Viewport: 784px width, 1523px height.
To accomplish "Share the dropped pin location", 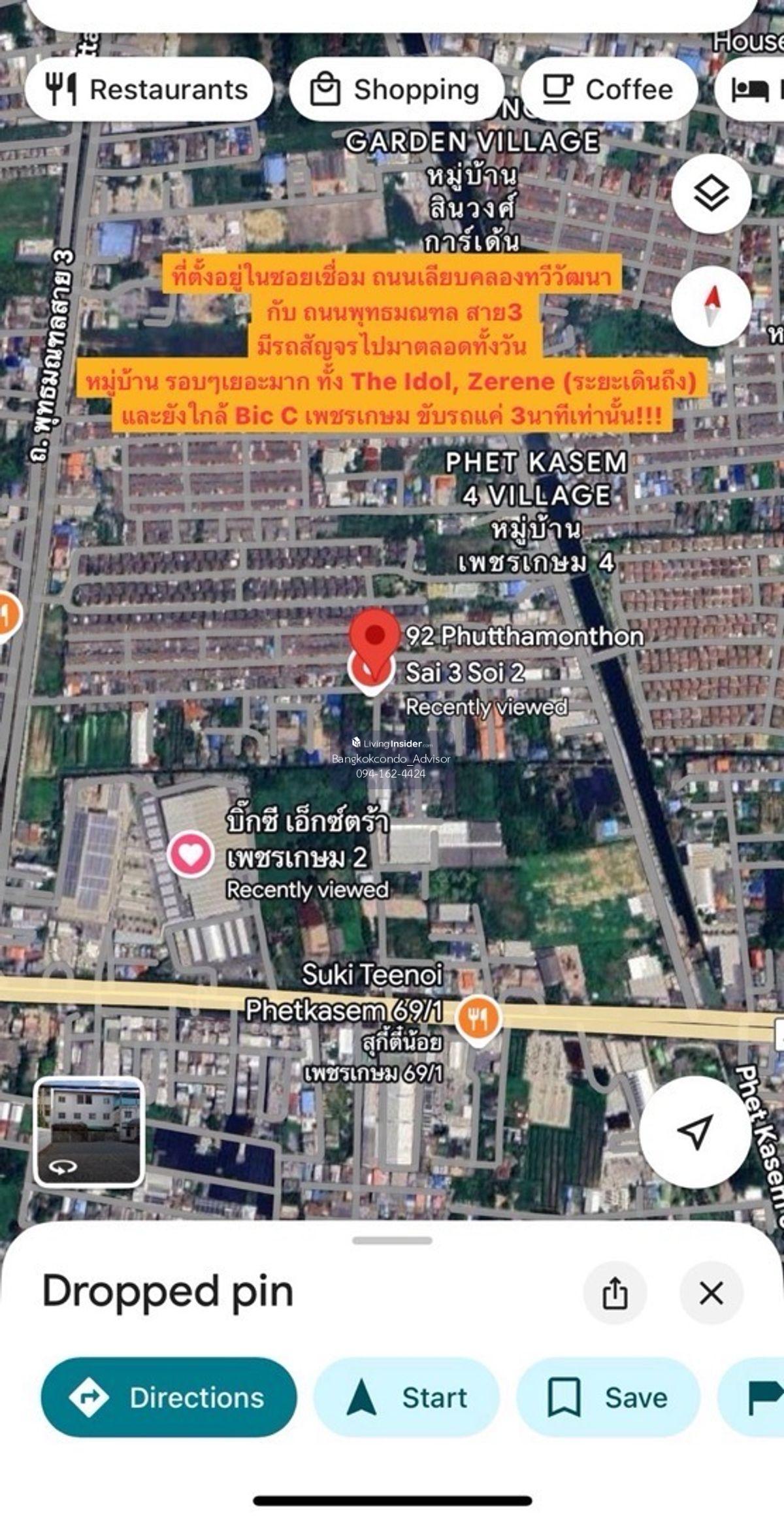I will click(x=614, y=1293).
